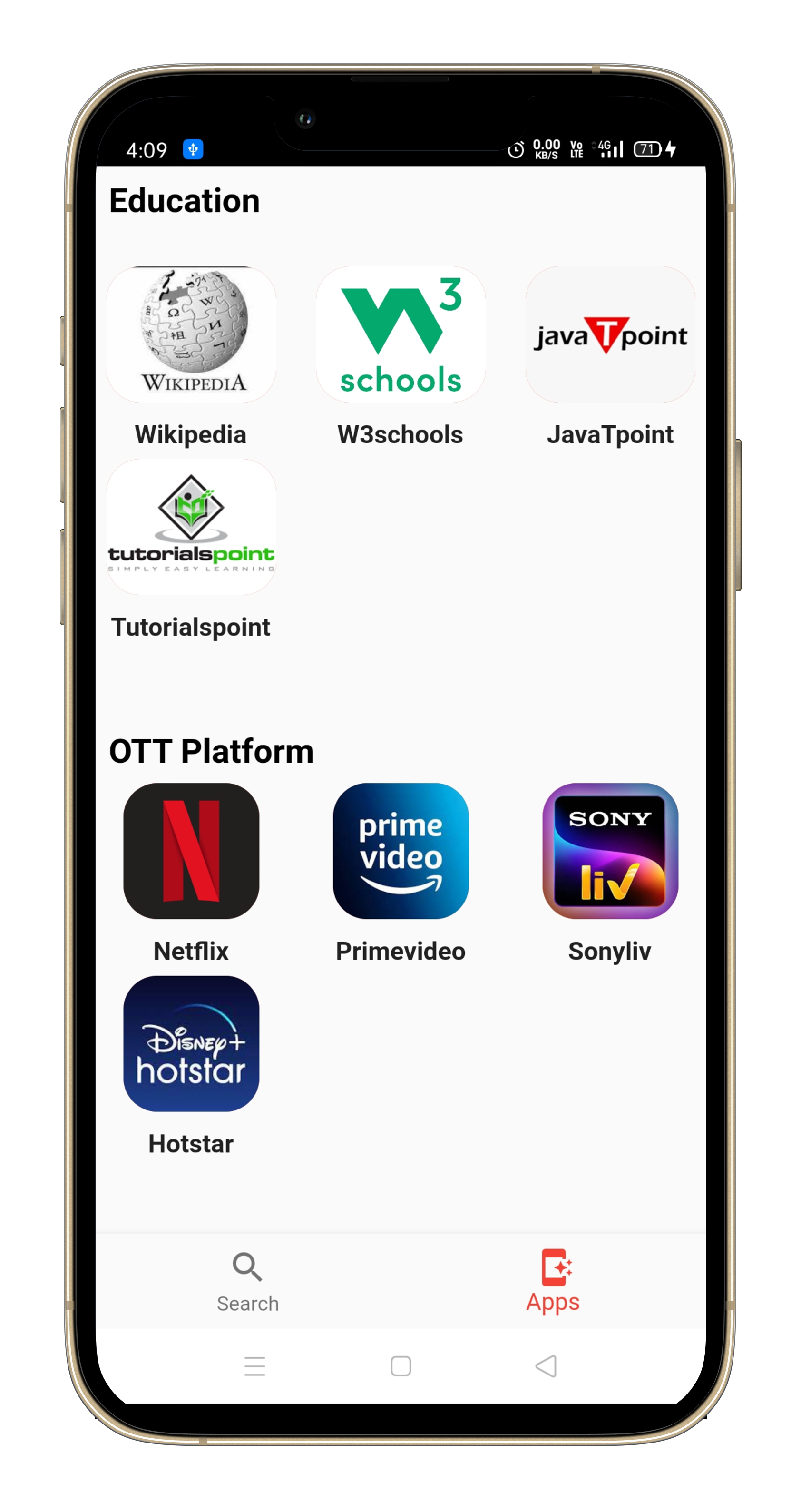
Task: Open the JavaTpoint shortcut
Action: click(610, 334)
